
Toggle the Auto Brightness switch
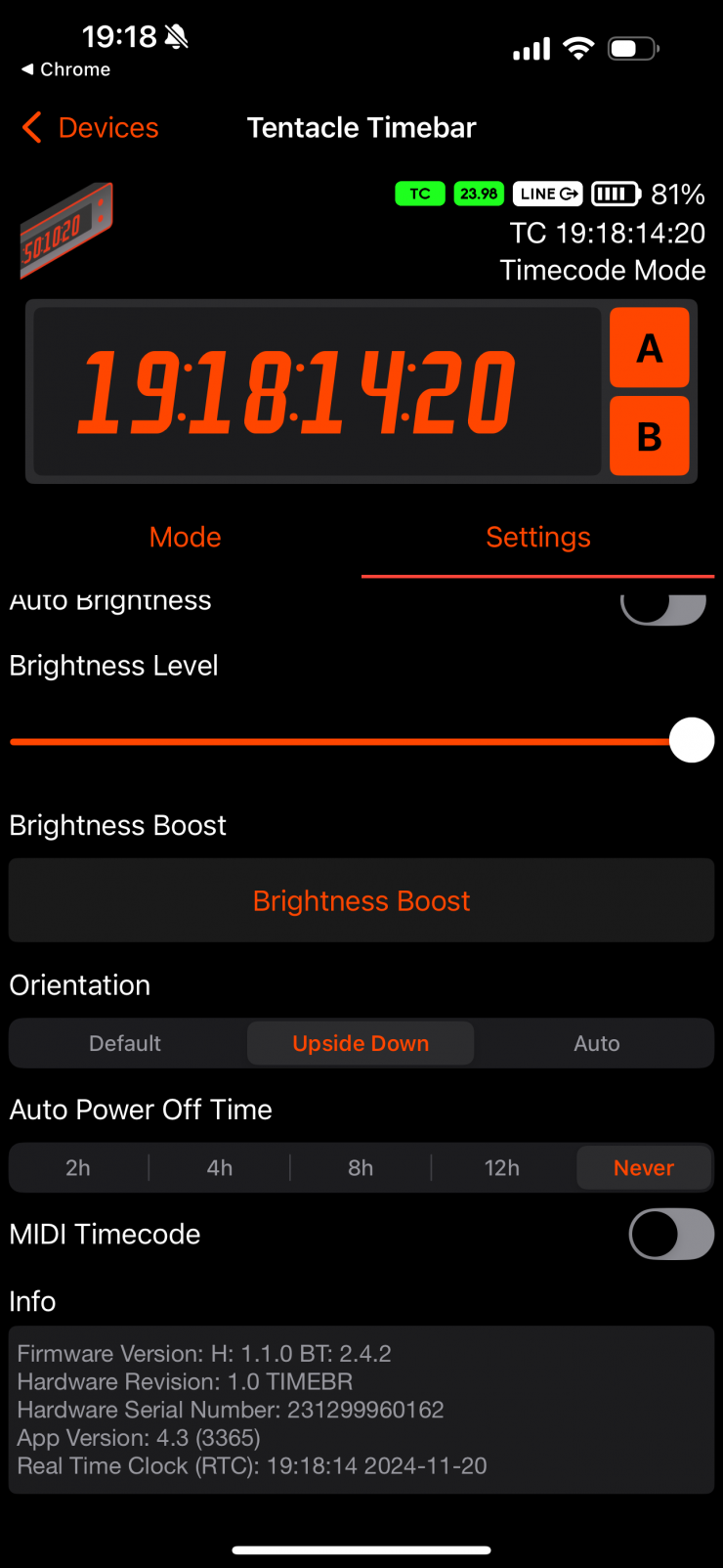click(663, 608)
